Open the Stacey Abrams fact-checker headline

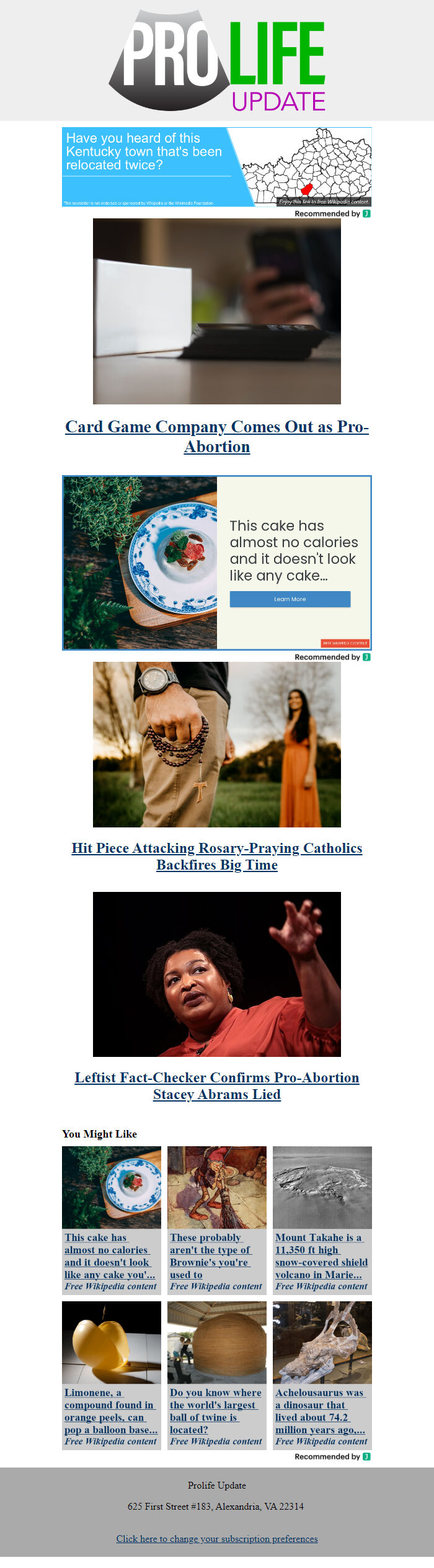[216, 1085]
